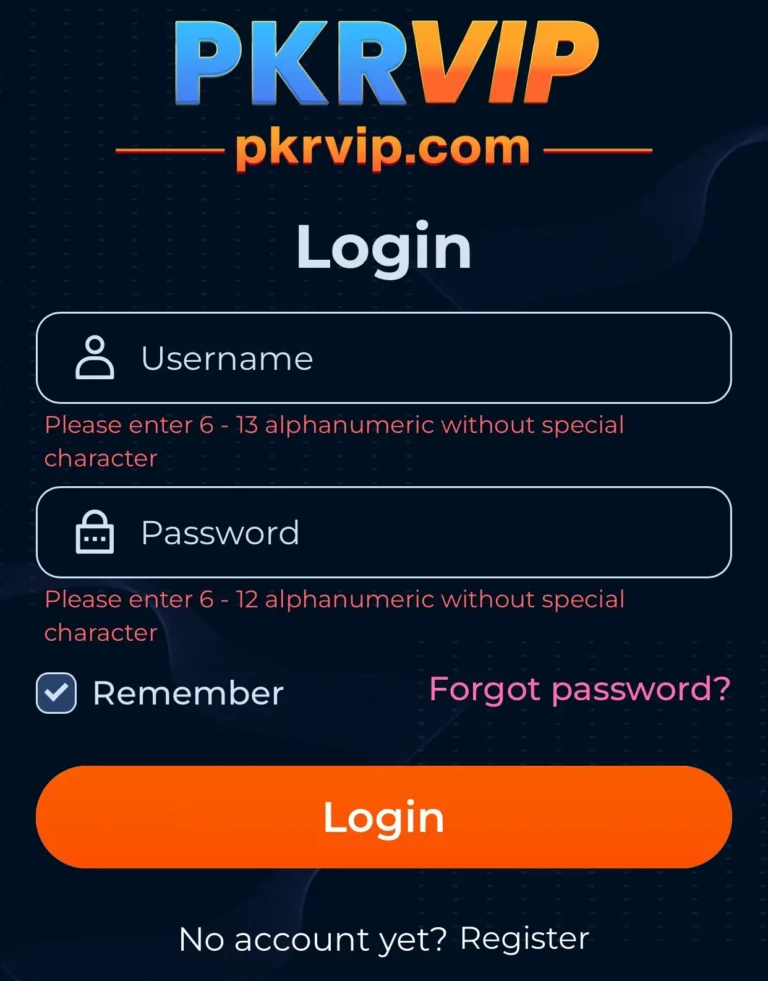The image size is (768, 981).
Task: Go to Register for a new account
Action: click(x=524, y=939)
